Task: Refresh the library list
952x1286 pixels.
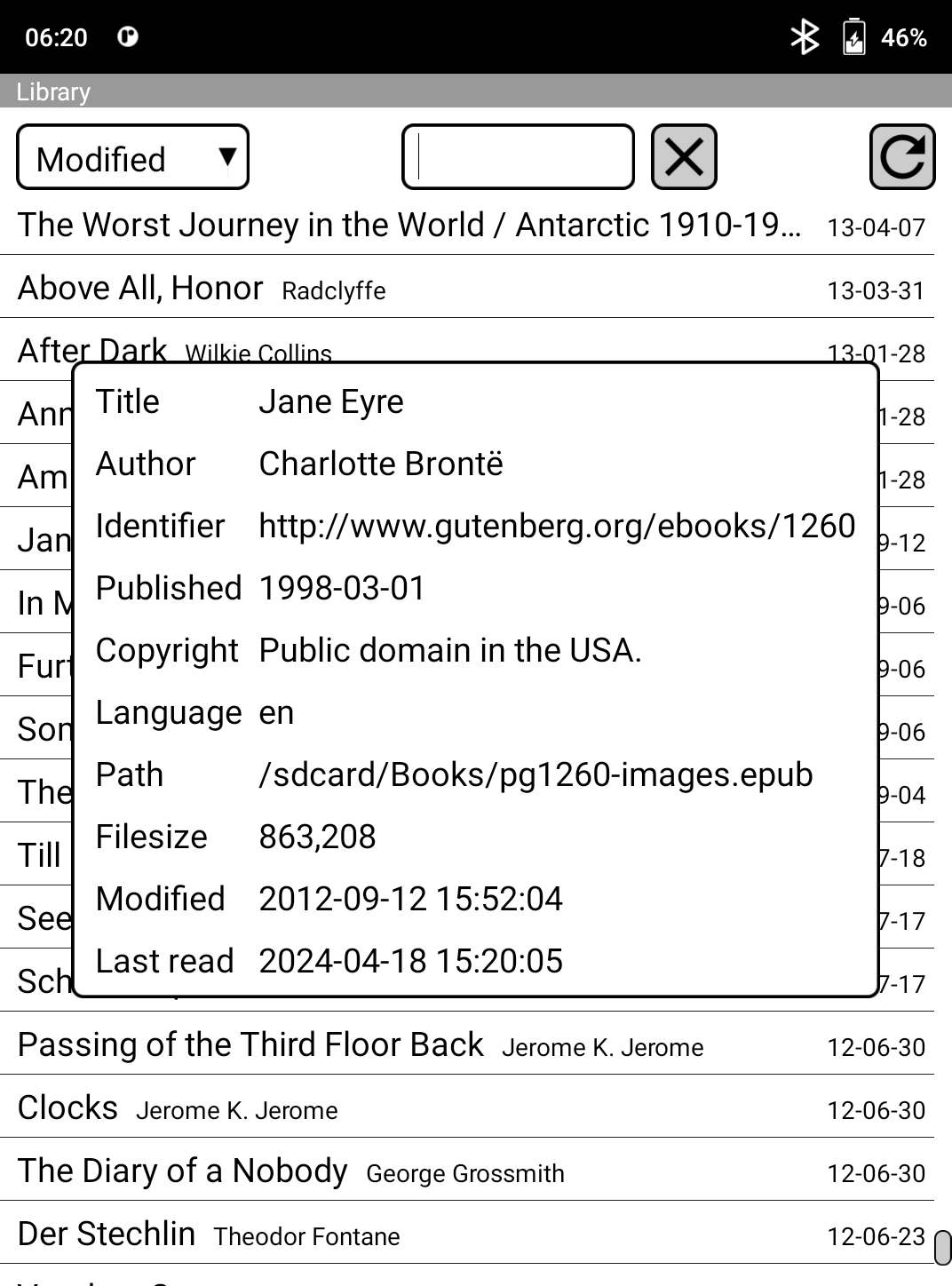Action: tap(901, 157)
